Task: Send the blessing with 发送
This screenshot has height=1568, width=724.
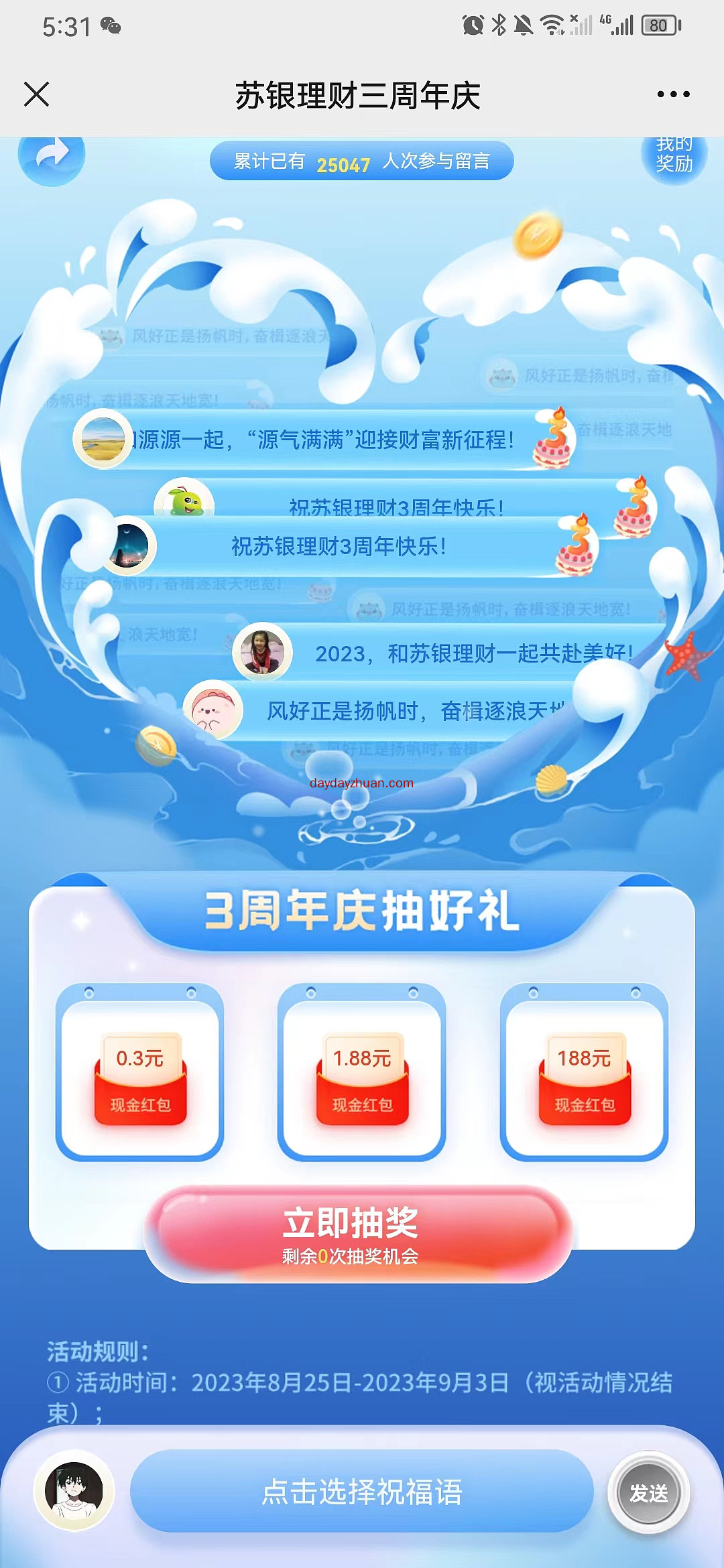Action: coord(648,1492)
